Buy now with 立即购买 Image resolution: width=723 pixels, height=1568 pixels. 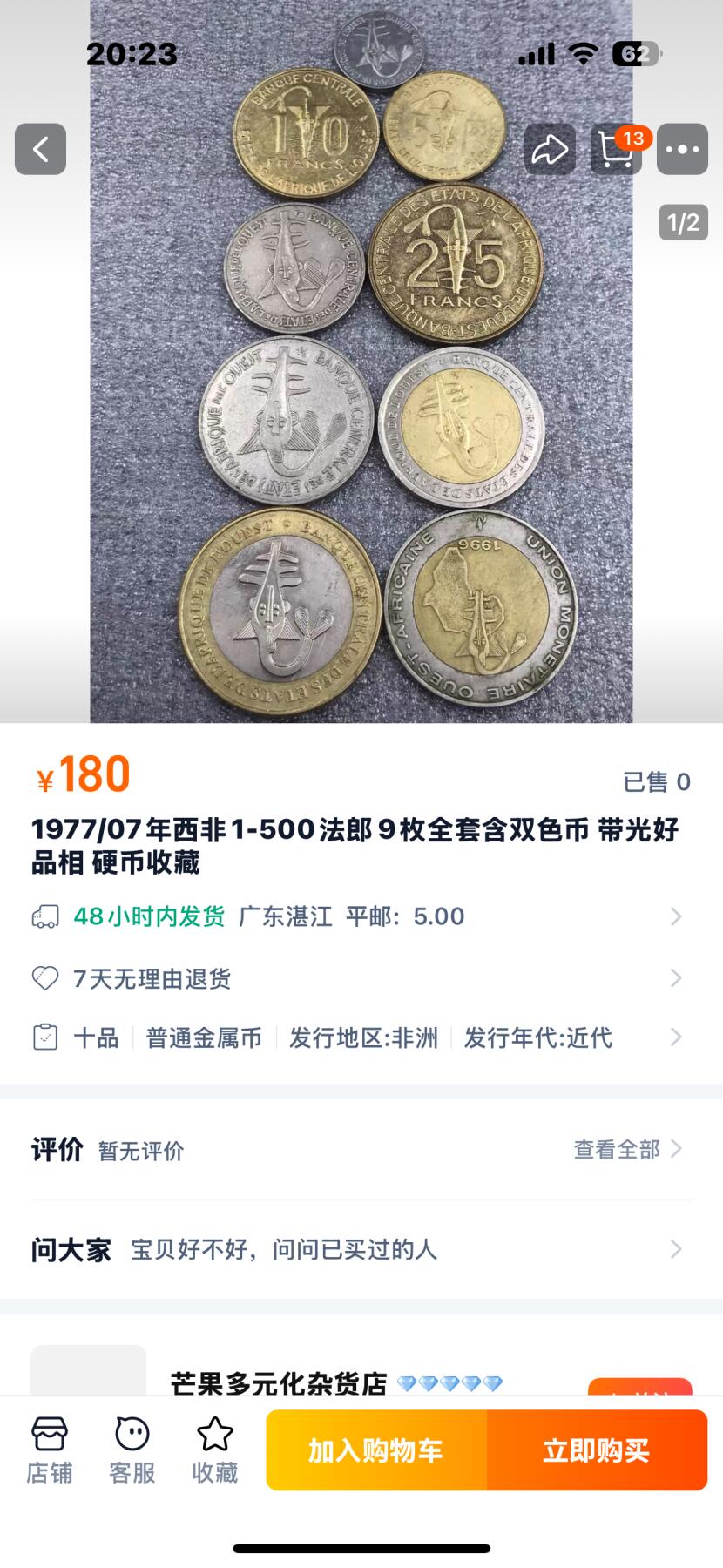pos(597,1450)
